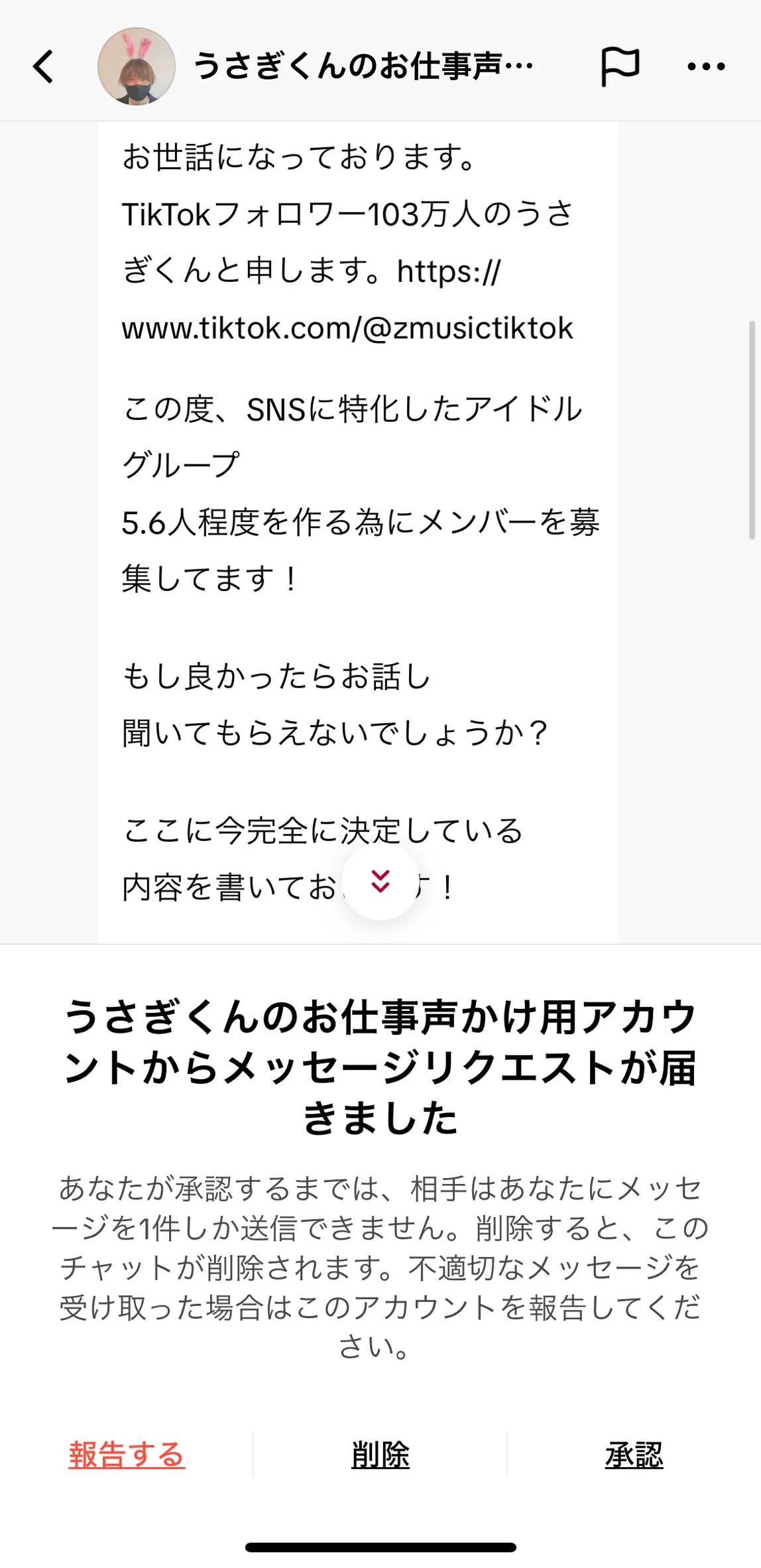Open うさぎくん's profile picture

pyautogui.click(x=137, y=66)
